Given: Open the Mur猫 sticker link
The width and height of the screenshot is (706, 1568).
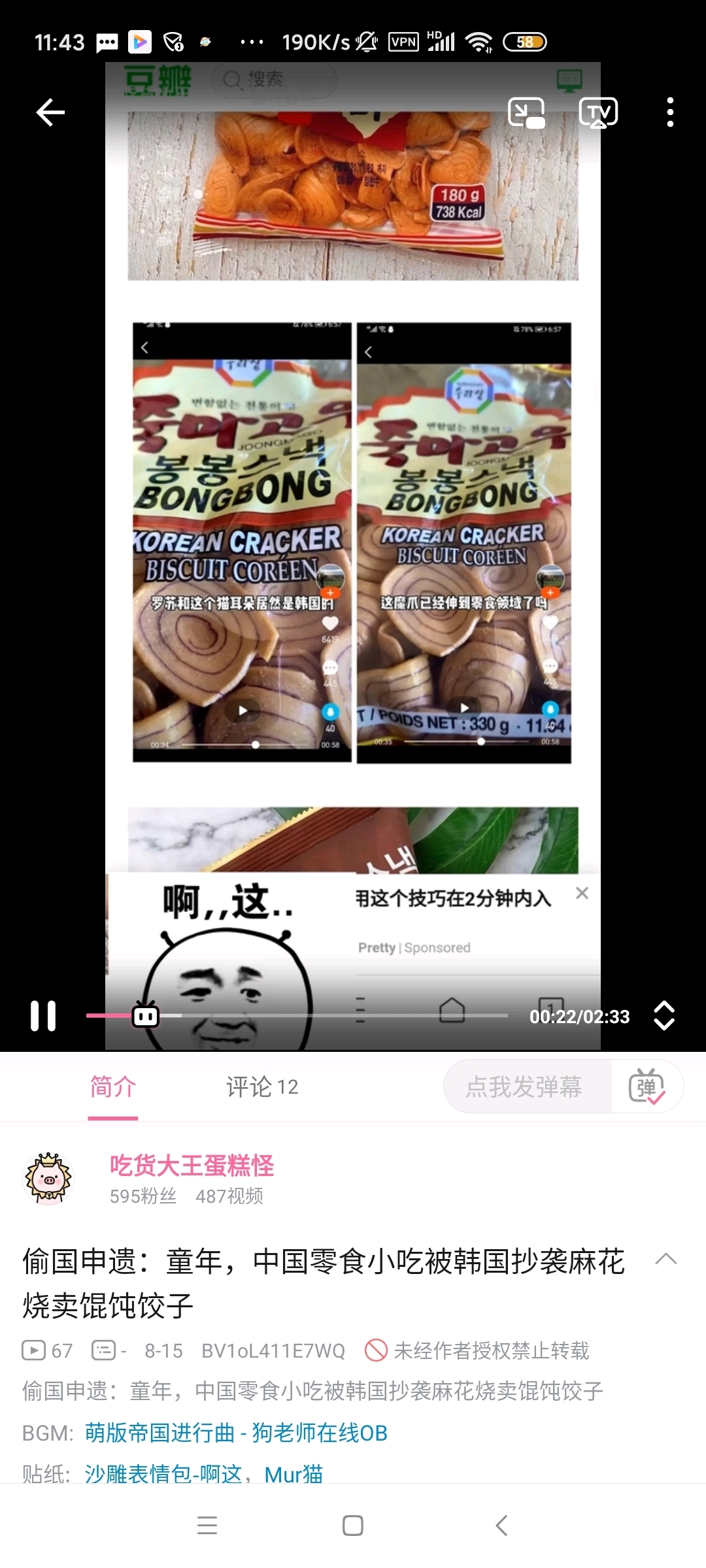Looking at the screenshot, I should tap(294, 1473).
